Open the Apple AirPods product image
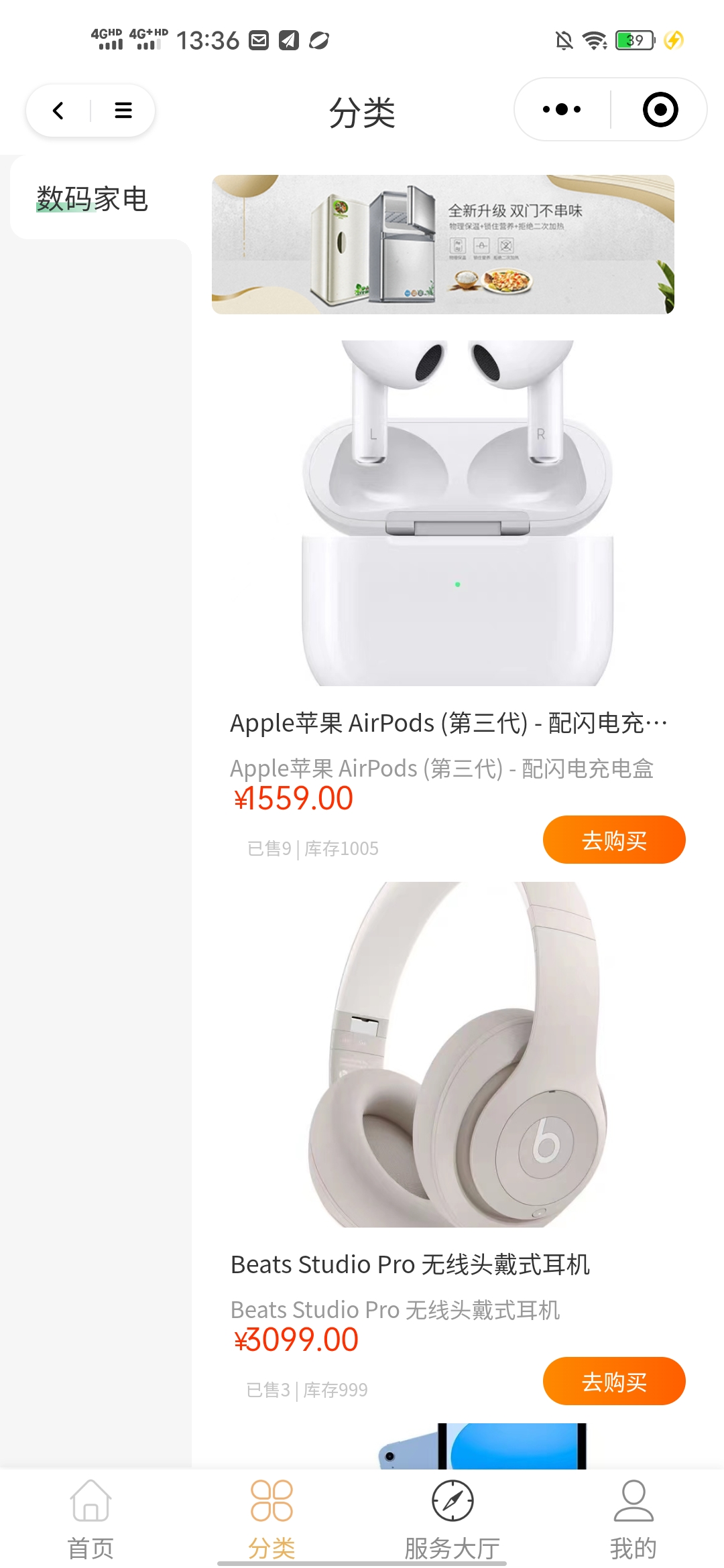 click(457, 513)
